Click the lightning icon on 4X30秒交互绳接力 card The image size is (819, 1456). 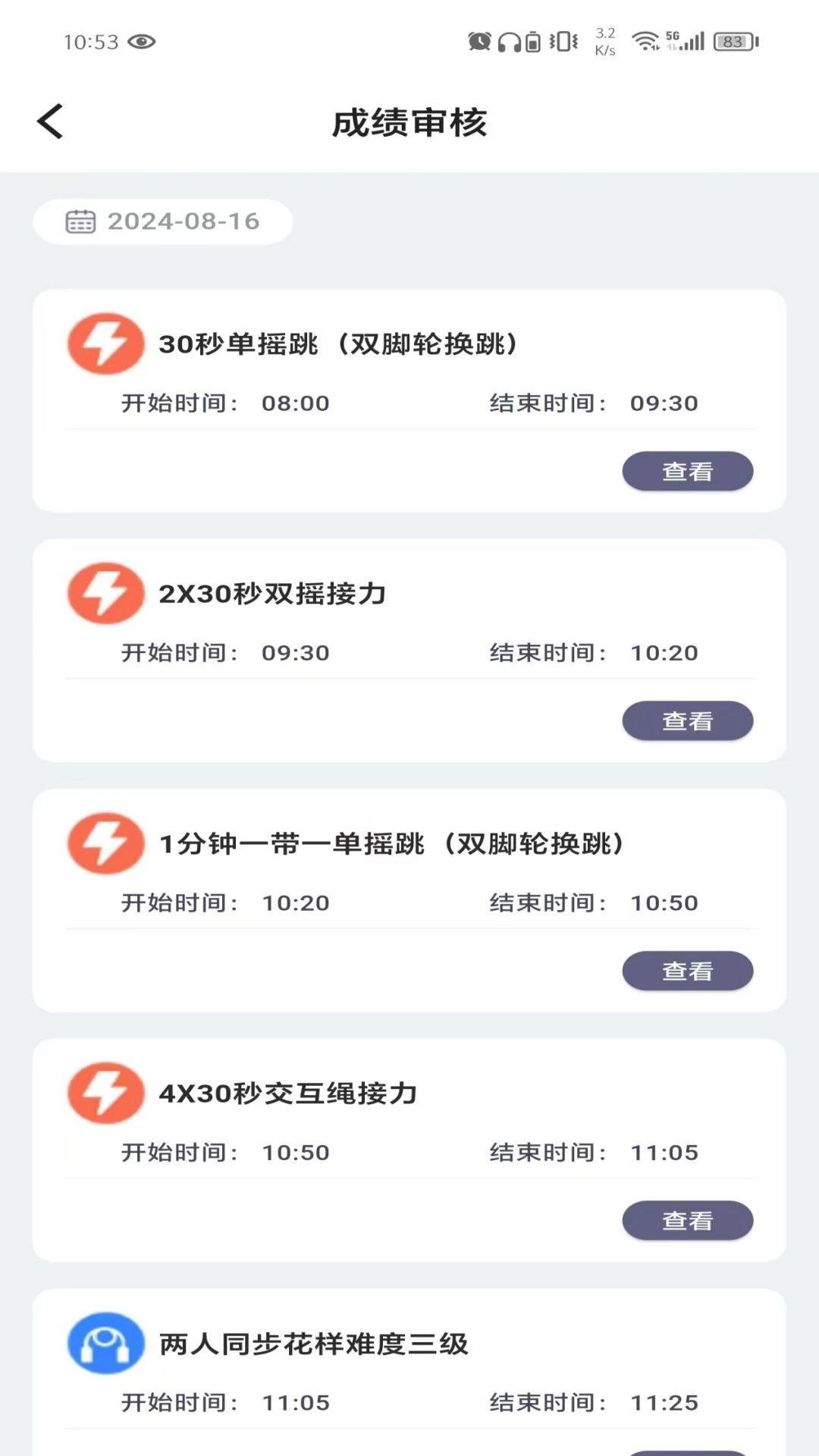tap(105, 1094)
